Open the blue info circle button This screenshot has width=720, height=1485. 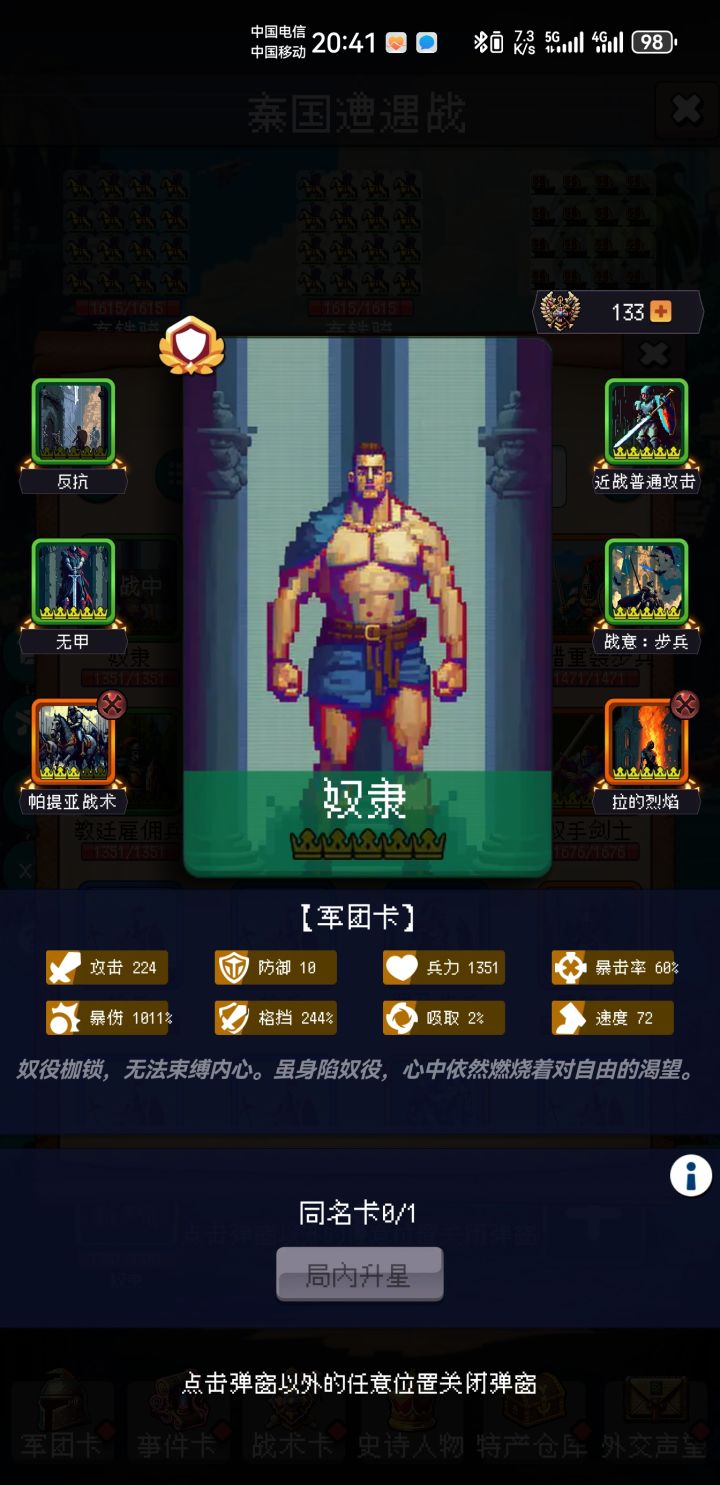pyautogui.click(x=690, y=1177)
